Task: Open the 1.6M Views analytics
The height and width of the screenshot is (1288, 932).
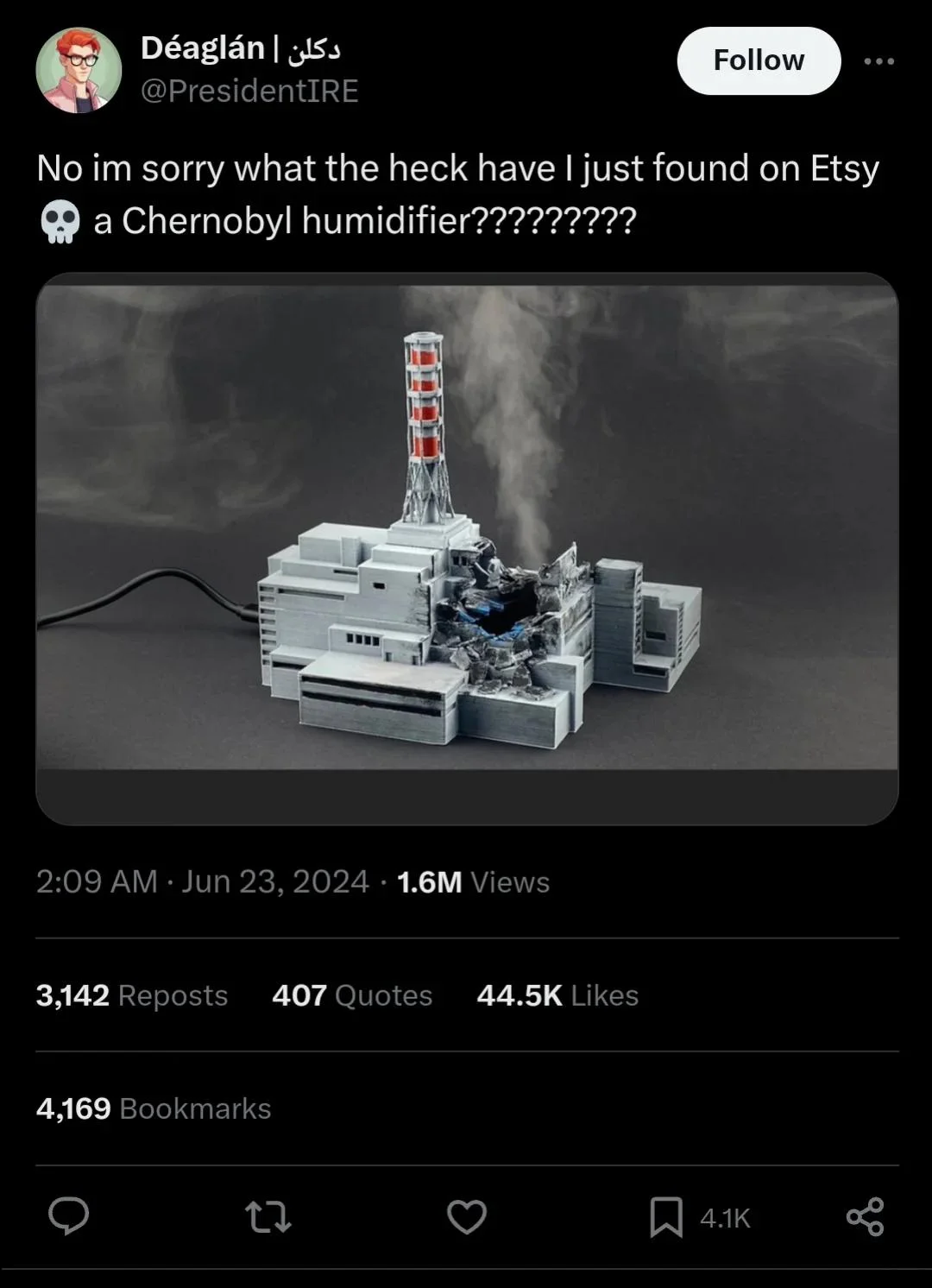Action: tap(473, 882)
